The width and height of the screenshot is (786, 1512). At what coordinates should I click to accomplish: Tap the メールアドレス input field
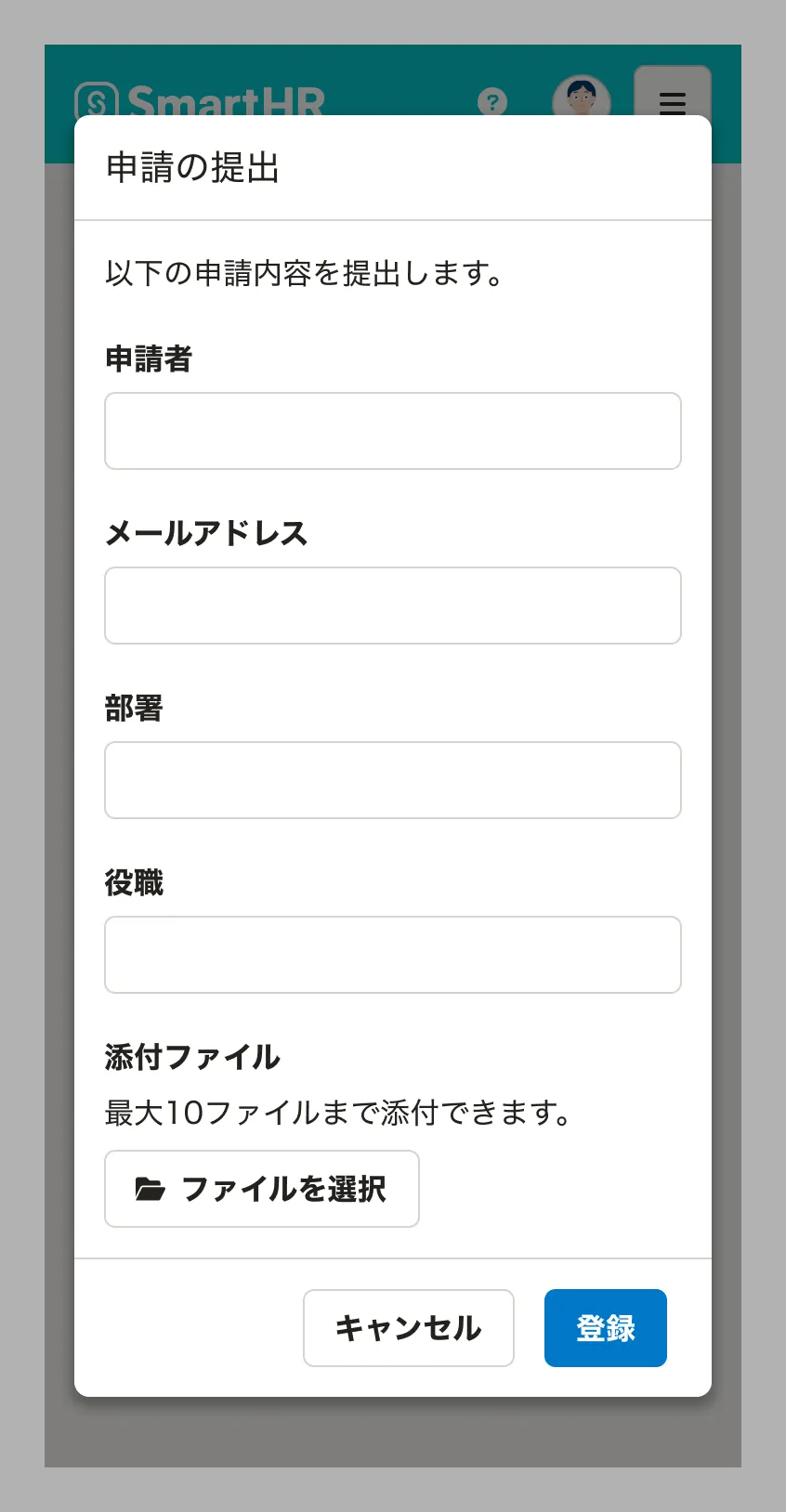coord(392,606)
